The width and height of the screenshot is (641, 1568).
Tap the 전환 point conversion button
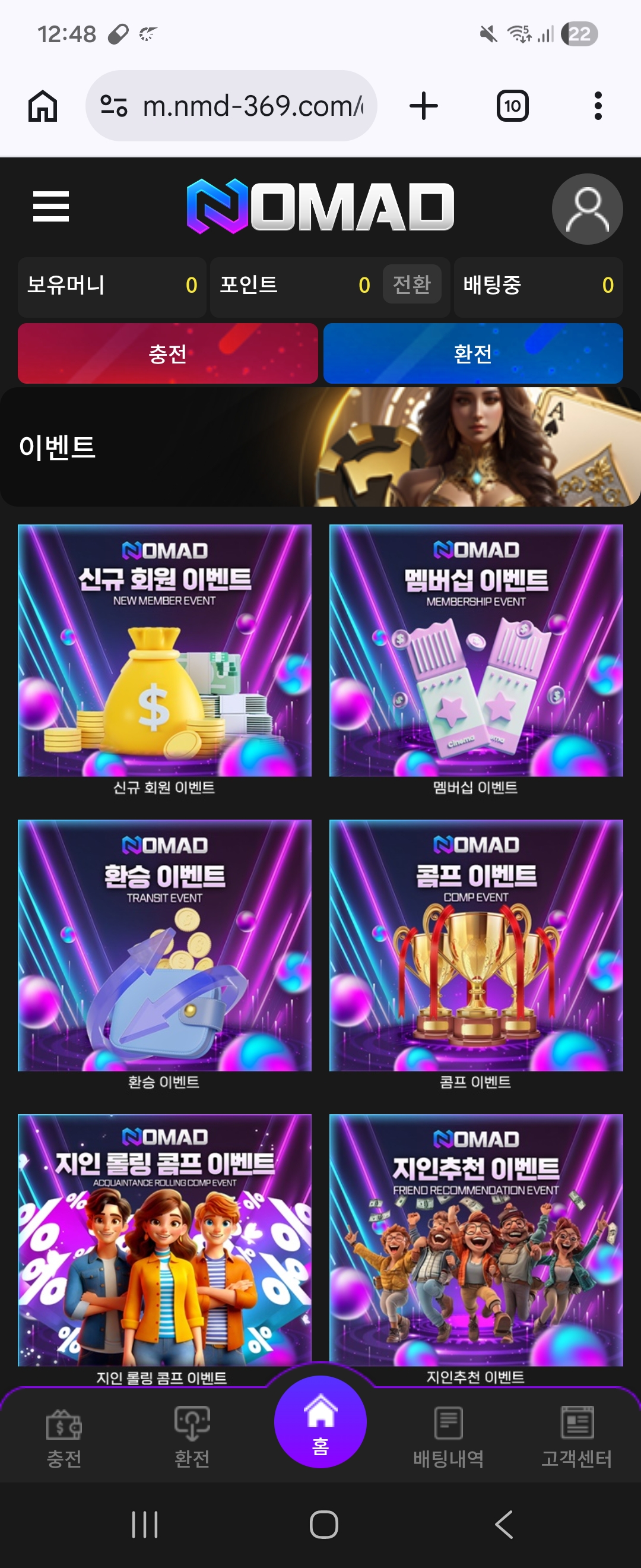[412, 284]
